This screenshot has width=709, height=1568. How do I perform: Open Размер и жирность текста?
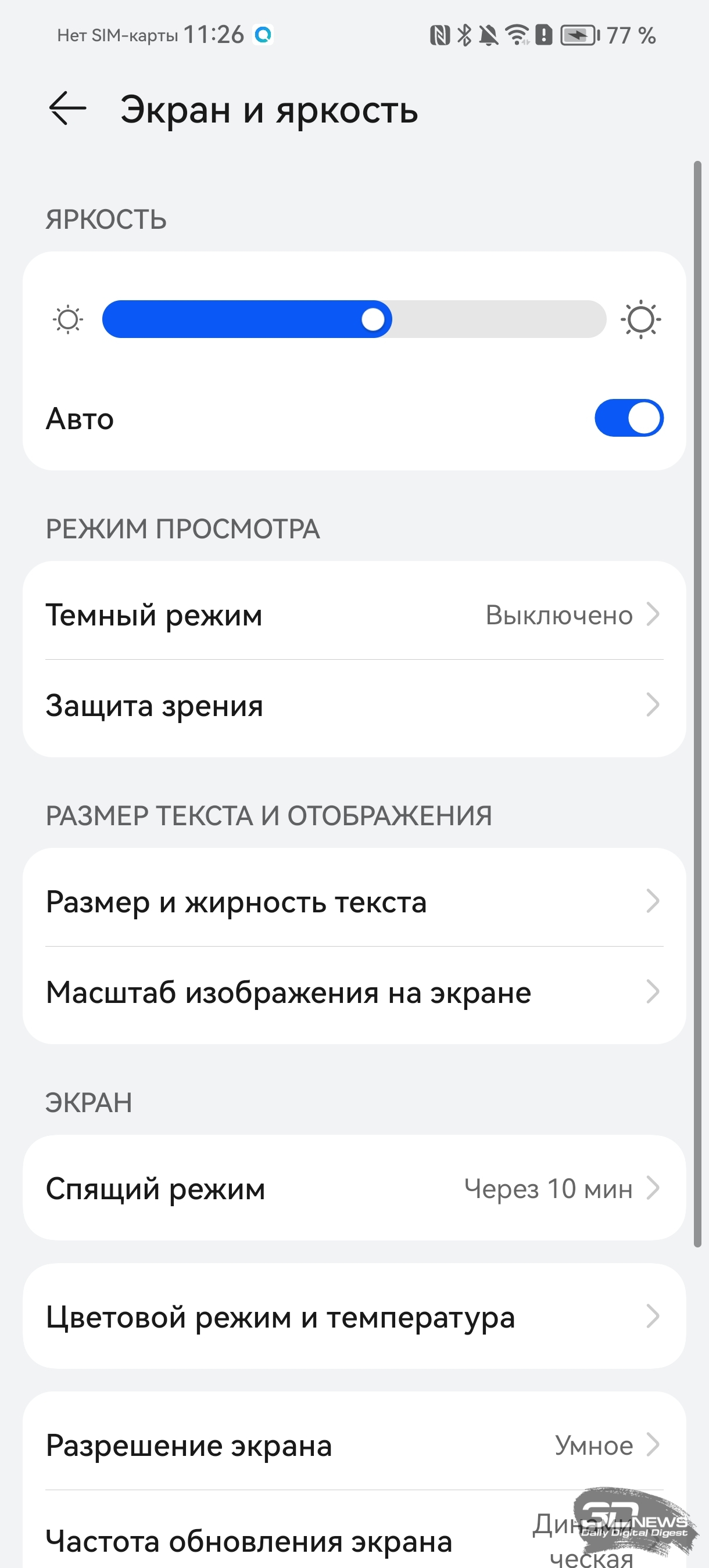(354, 901)
